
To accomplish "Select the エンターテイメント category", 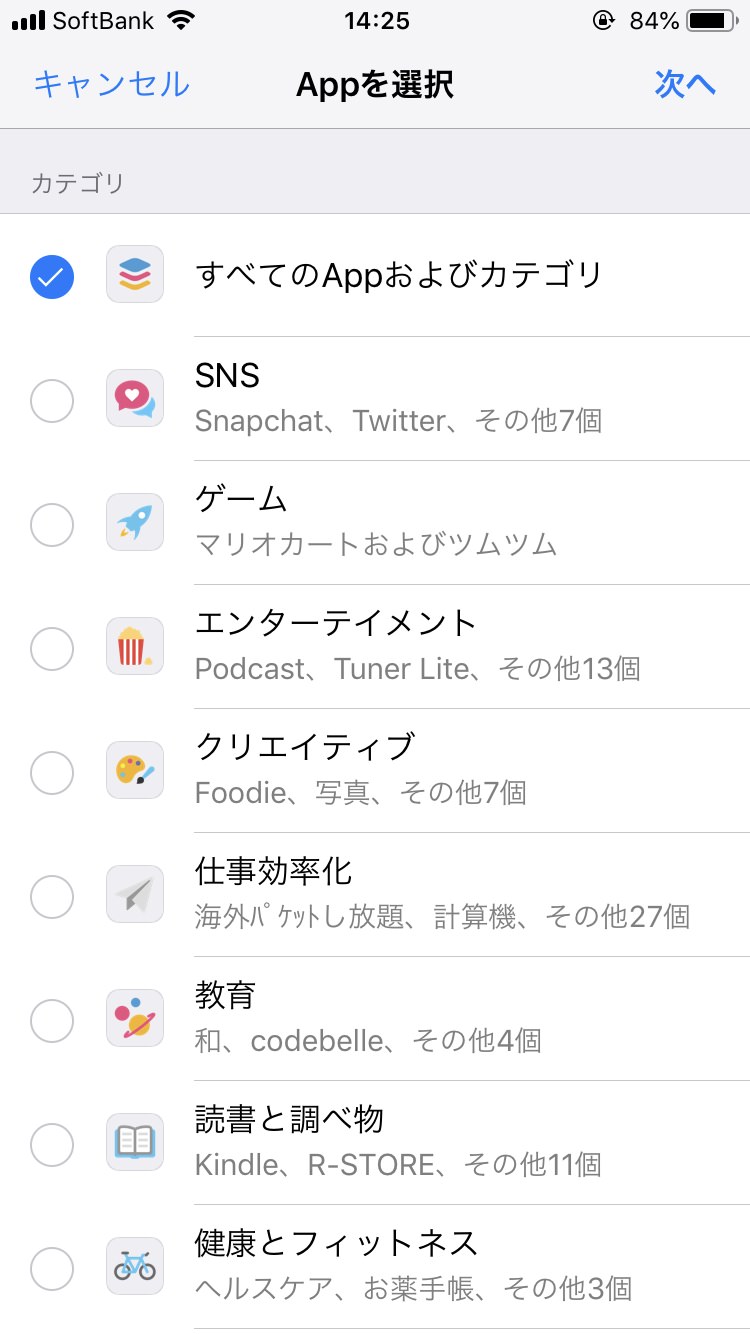I will 52,648.
